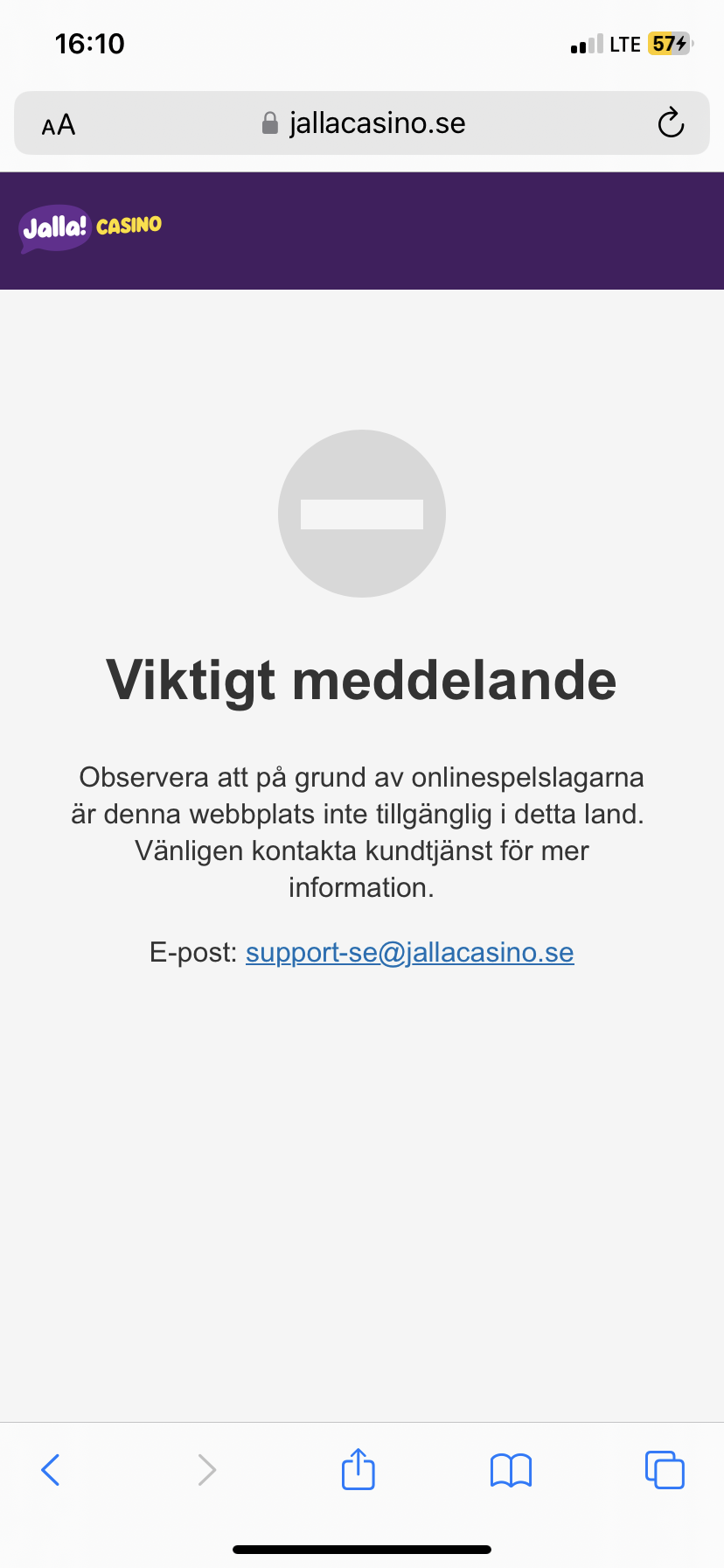Open Safari bookmarks

pyautogui.click(x=511, y=1470)
